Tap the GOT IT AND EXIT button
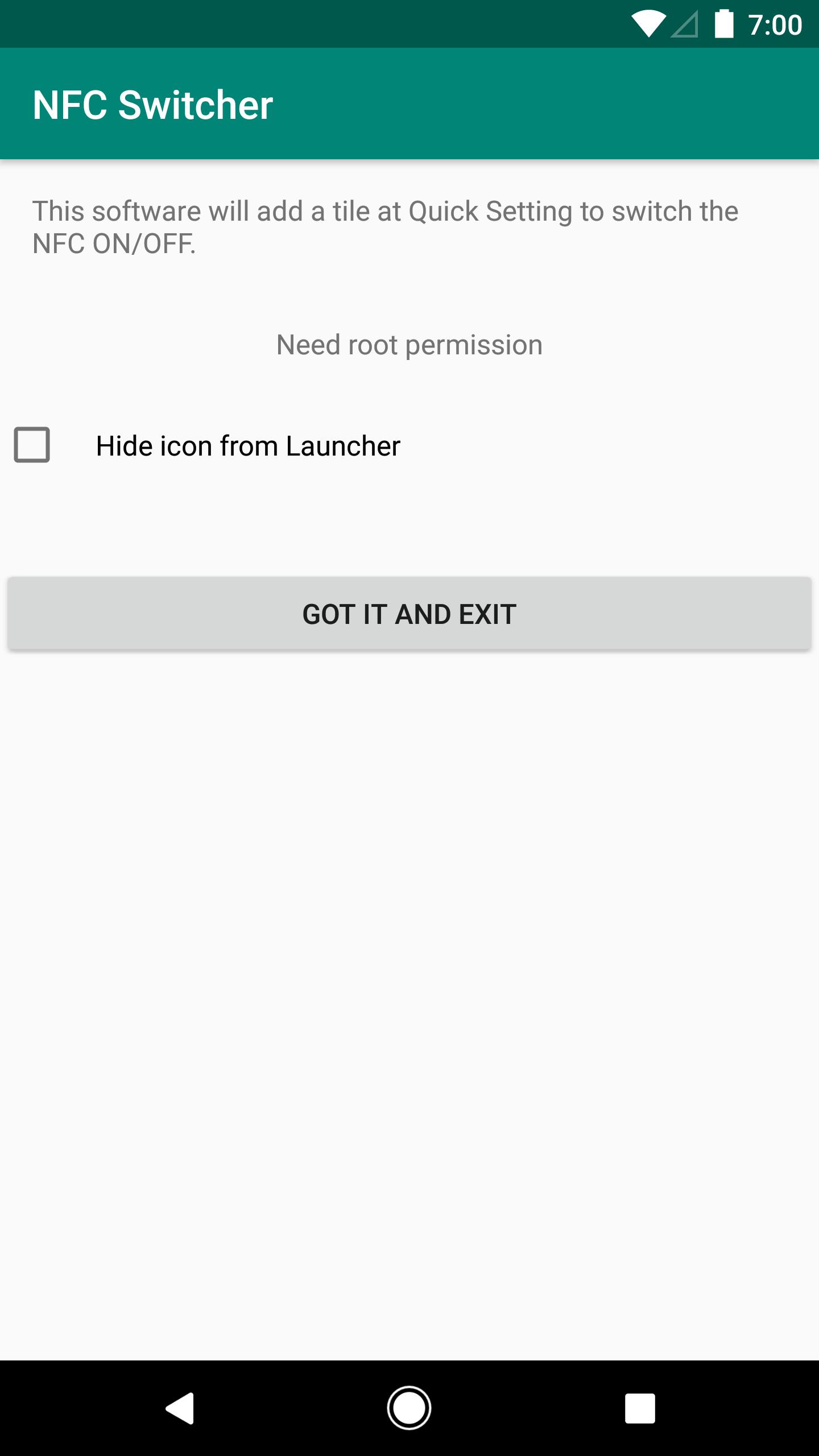Screen dimensions: 819x1456 click(409, 613)
